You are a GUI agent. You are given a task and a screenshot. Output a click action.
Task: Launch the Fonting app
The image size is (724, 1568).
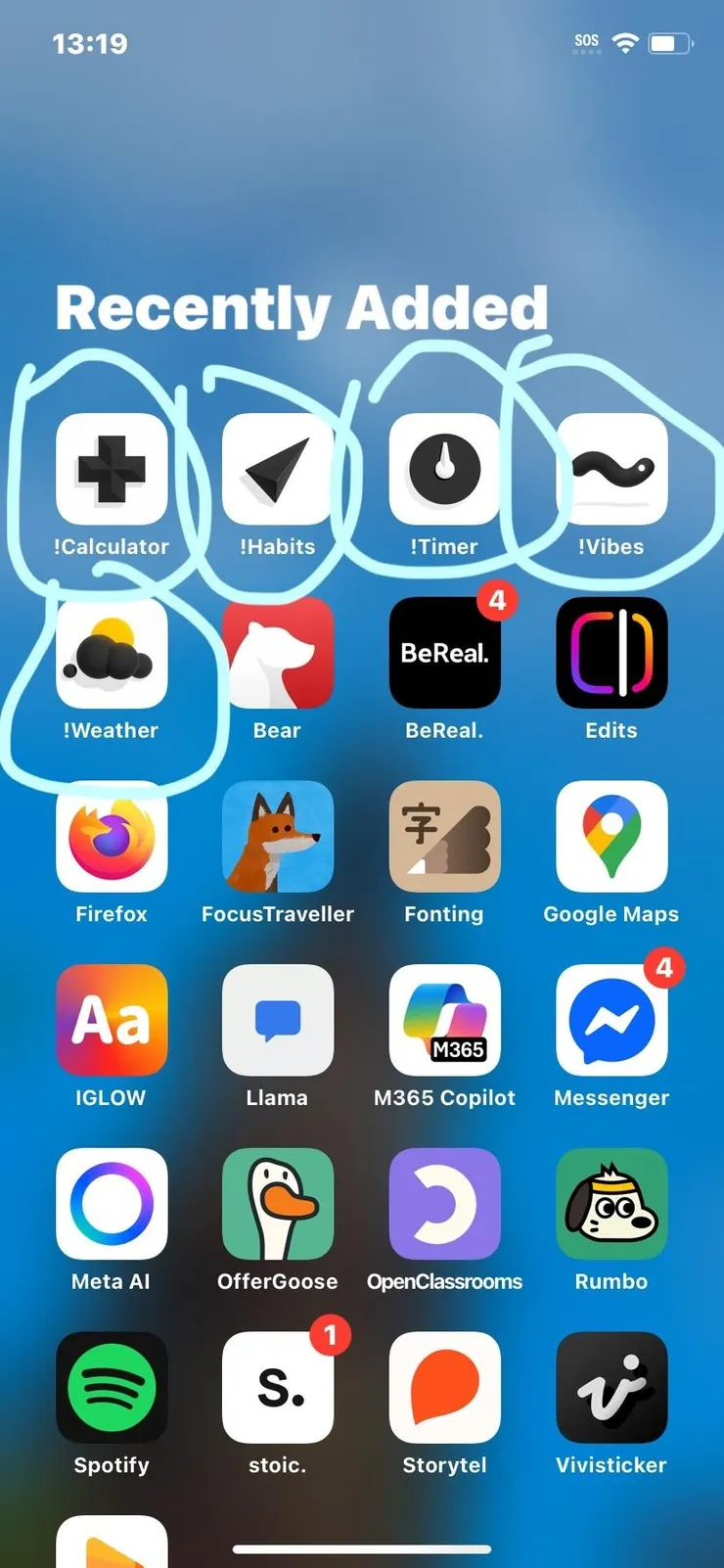(x=444, y=837)
